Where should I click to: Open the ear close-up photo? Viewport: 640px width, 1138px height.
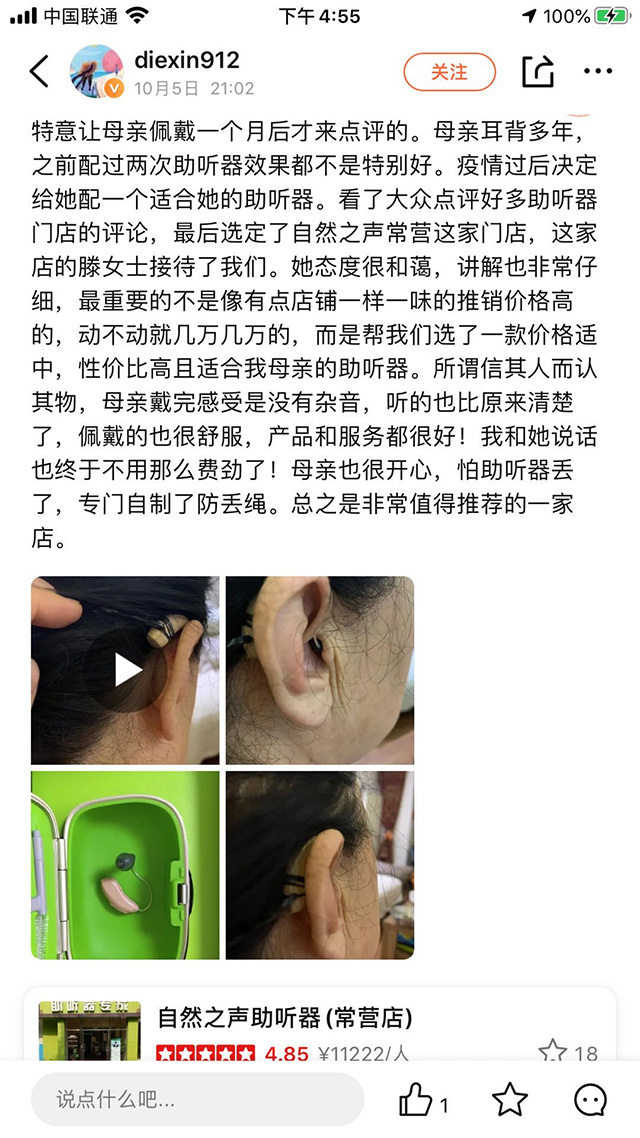319,670
